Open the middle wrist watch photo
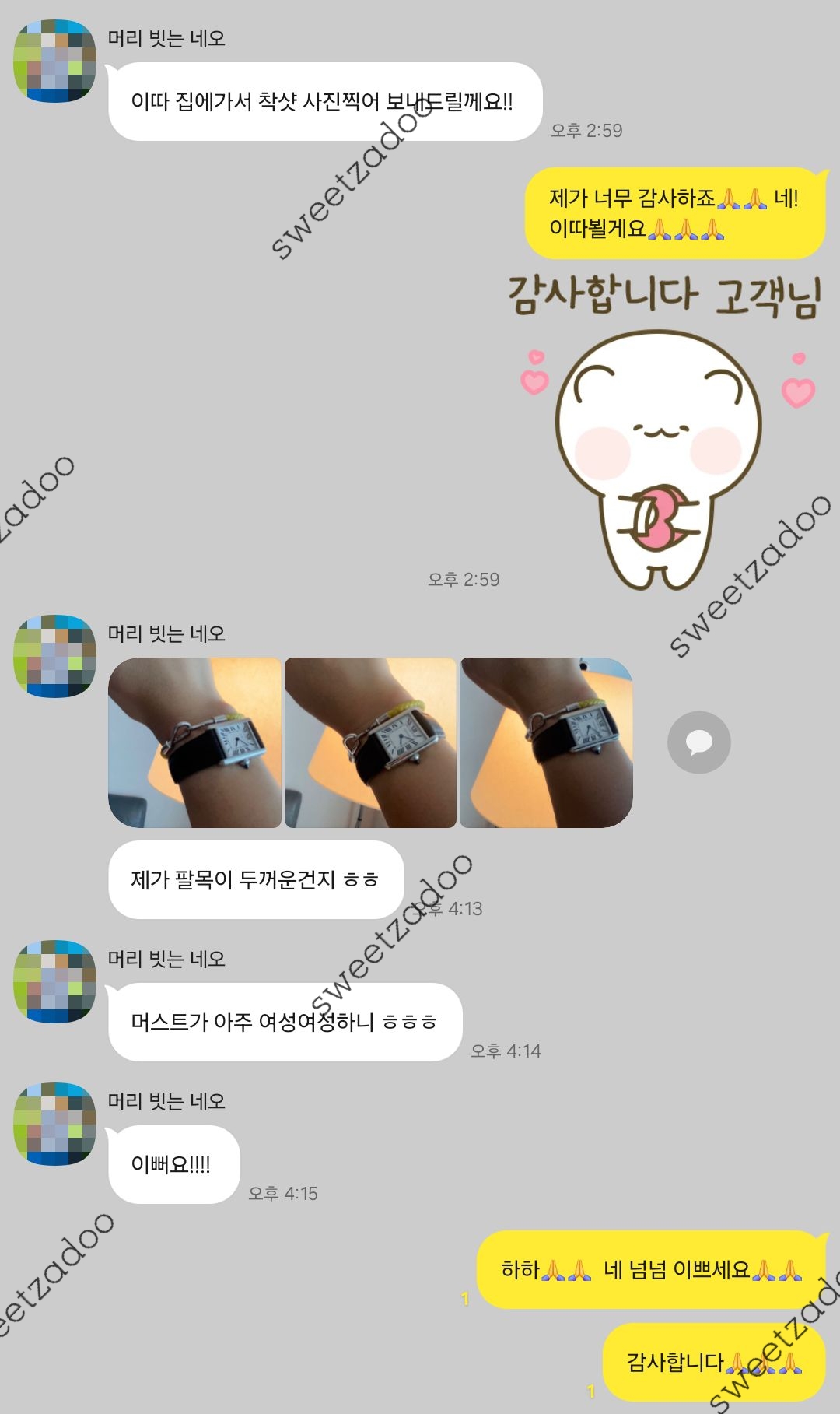The image size is (840, 1414). [x=370, y=742]
